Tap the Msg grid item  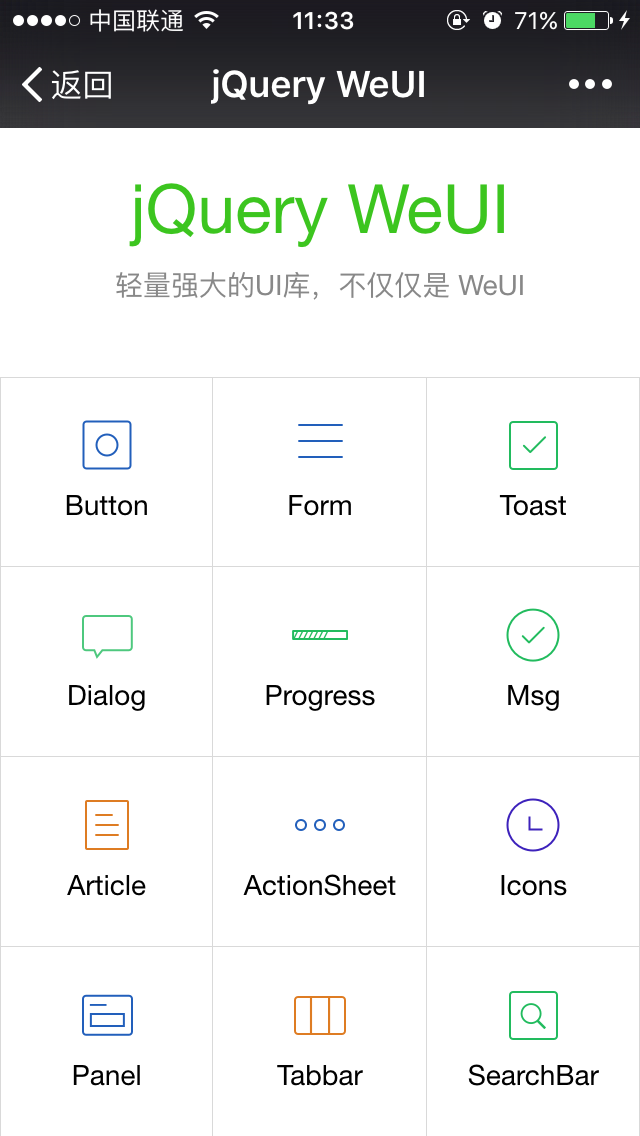[533, 661]
